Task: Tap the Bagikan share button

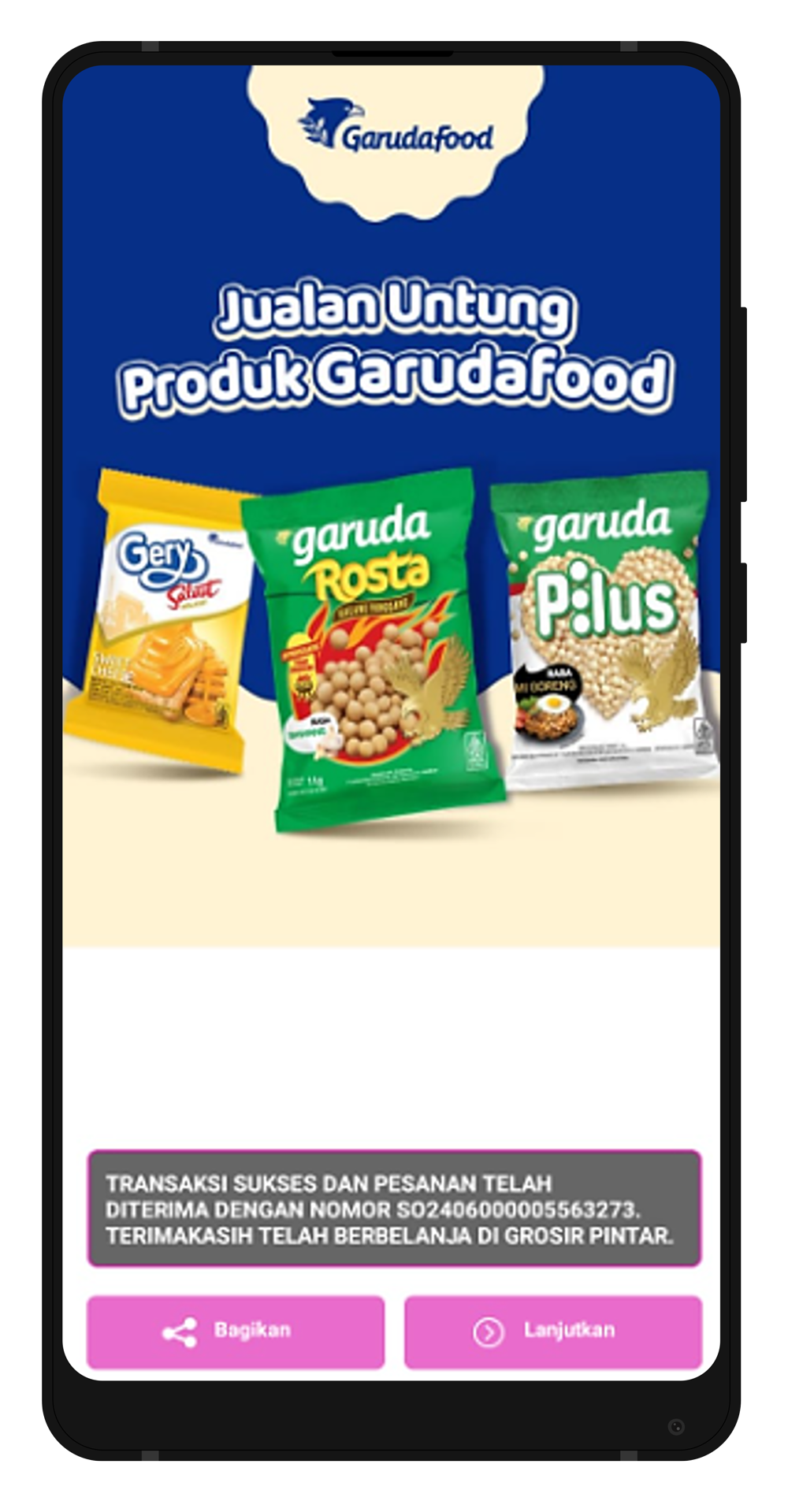Action: 236,1332
